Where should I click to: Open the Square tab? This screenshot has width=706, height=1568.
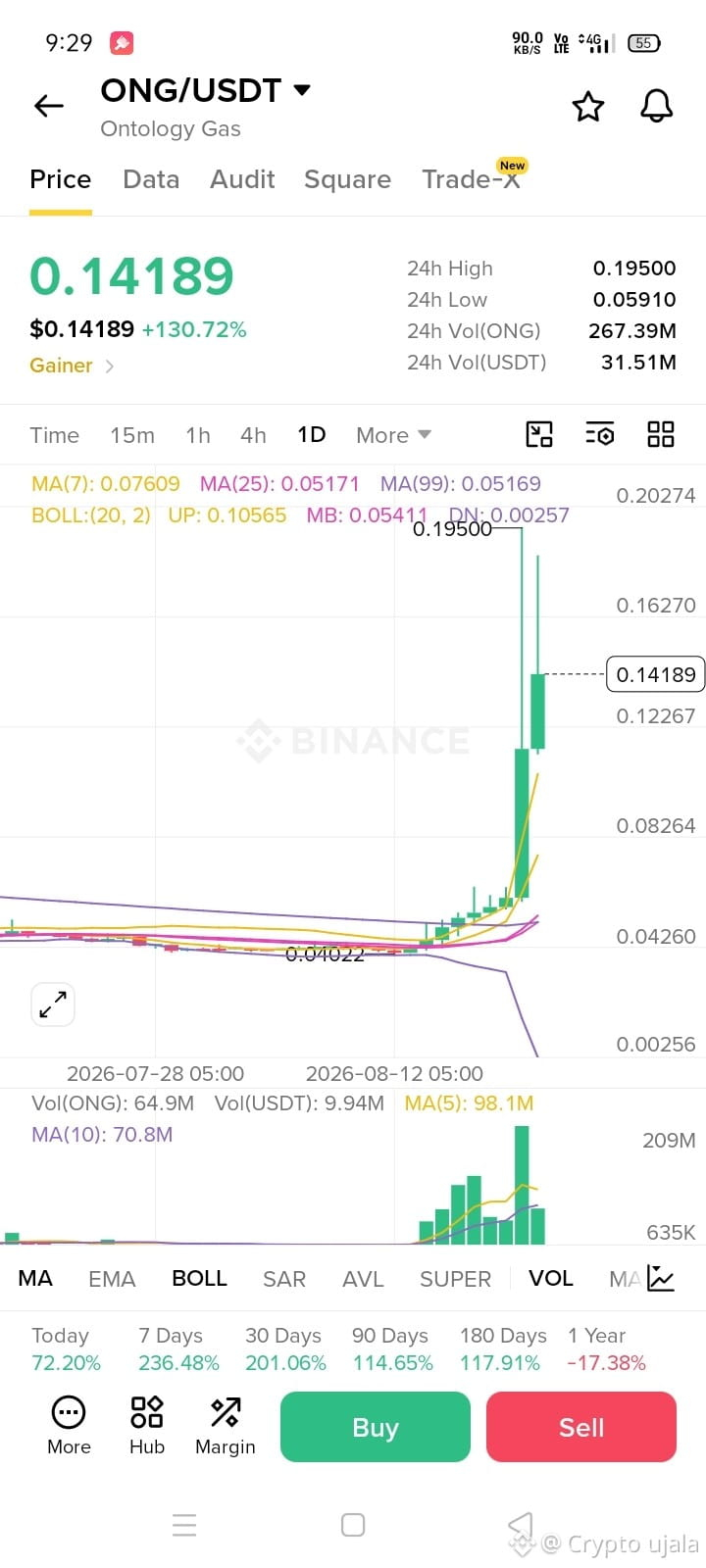347,179
